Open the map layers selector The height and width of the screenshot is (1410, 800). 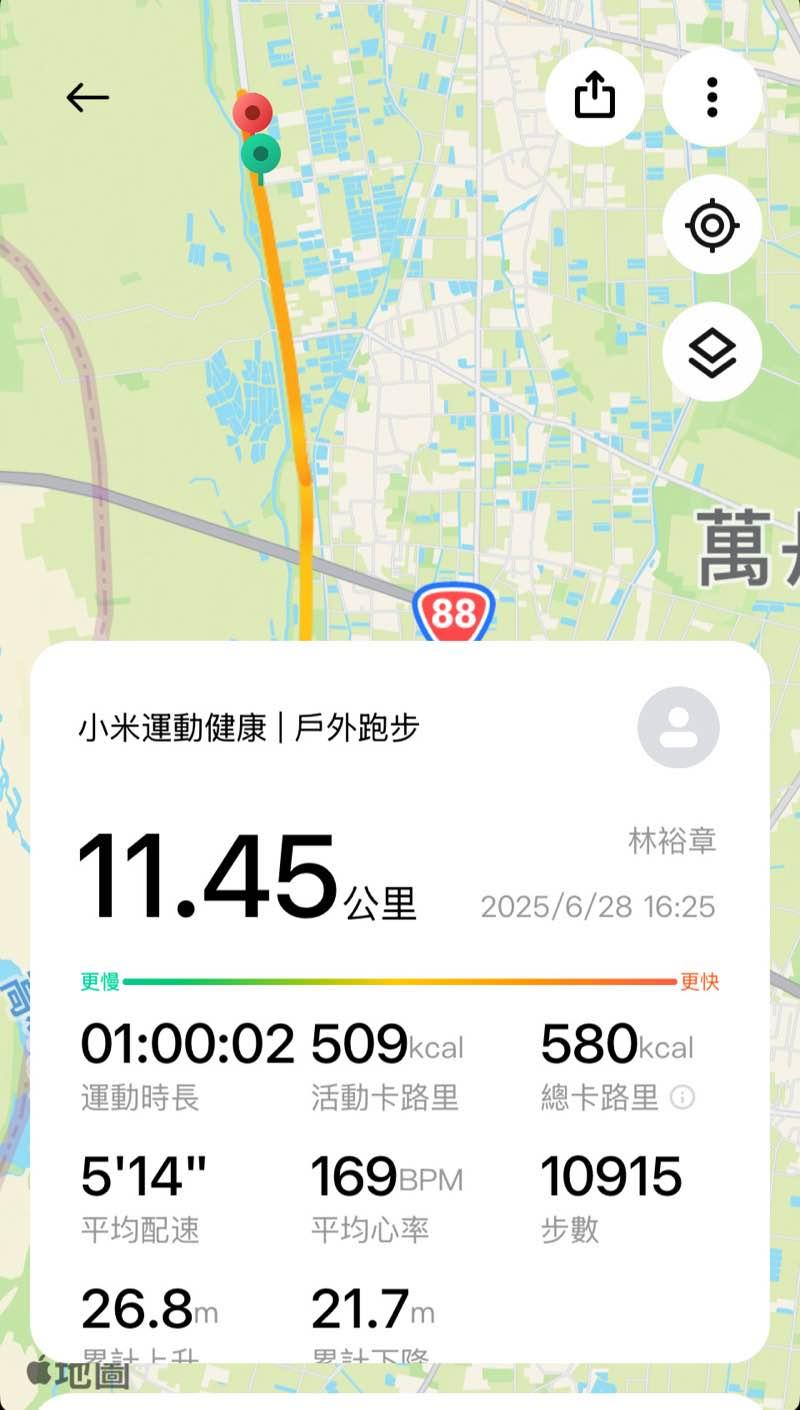tap(712, 352)
